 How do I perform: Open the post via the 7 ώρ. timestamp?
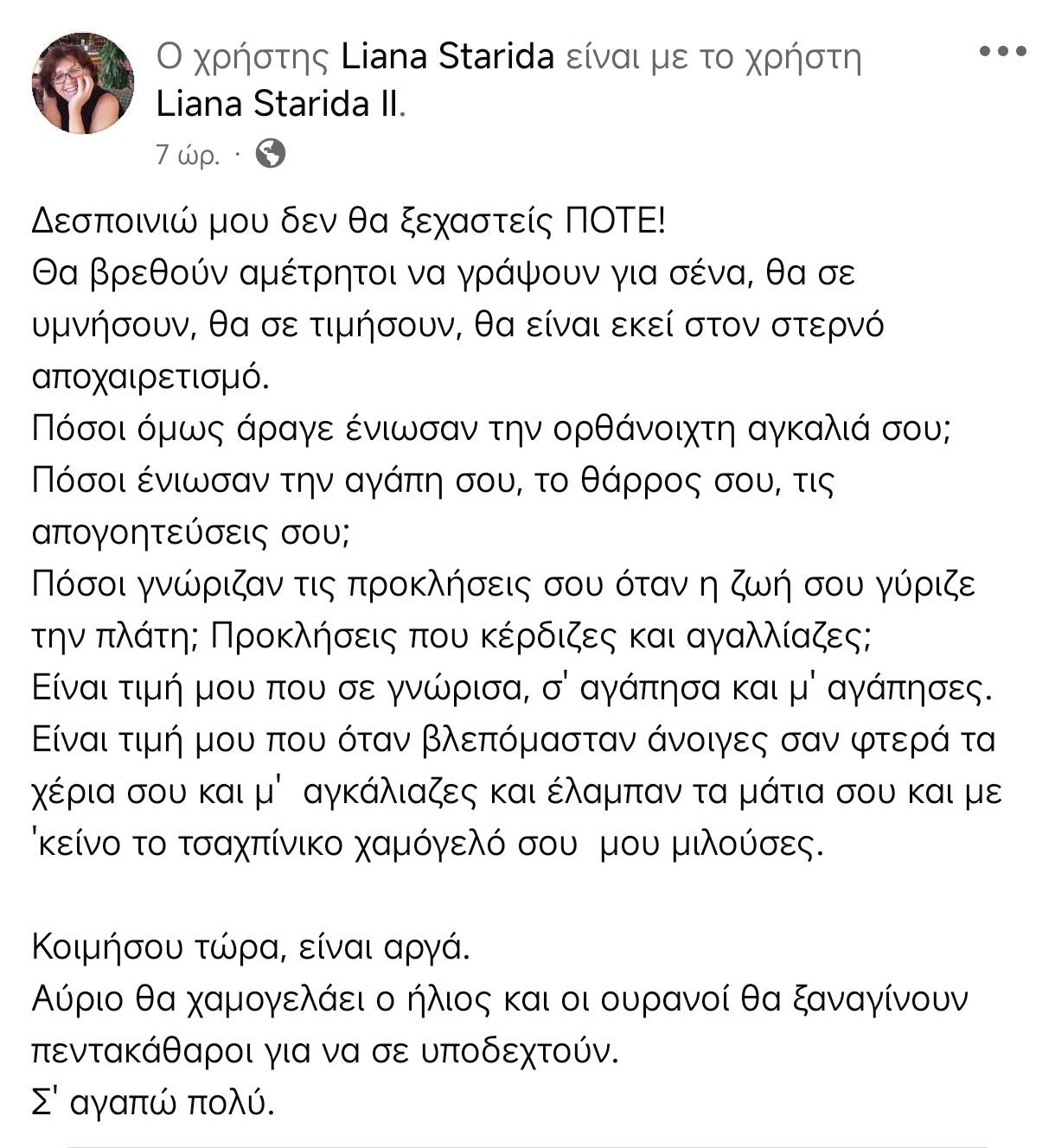coord(187,155)
